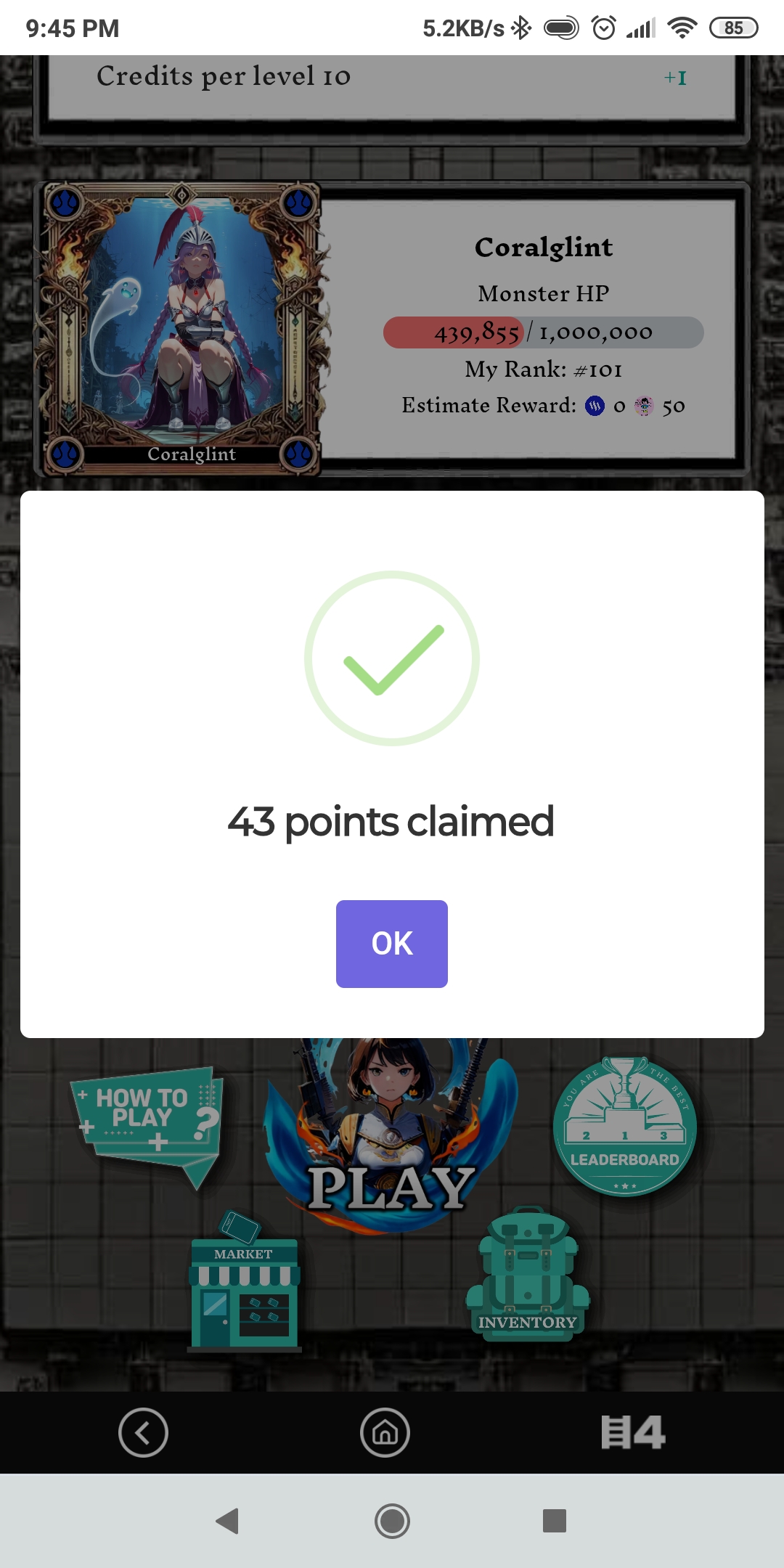Start the game with PLAY
This screenshot has height=1568, width=784.
point(391,1161)
